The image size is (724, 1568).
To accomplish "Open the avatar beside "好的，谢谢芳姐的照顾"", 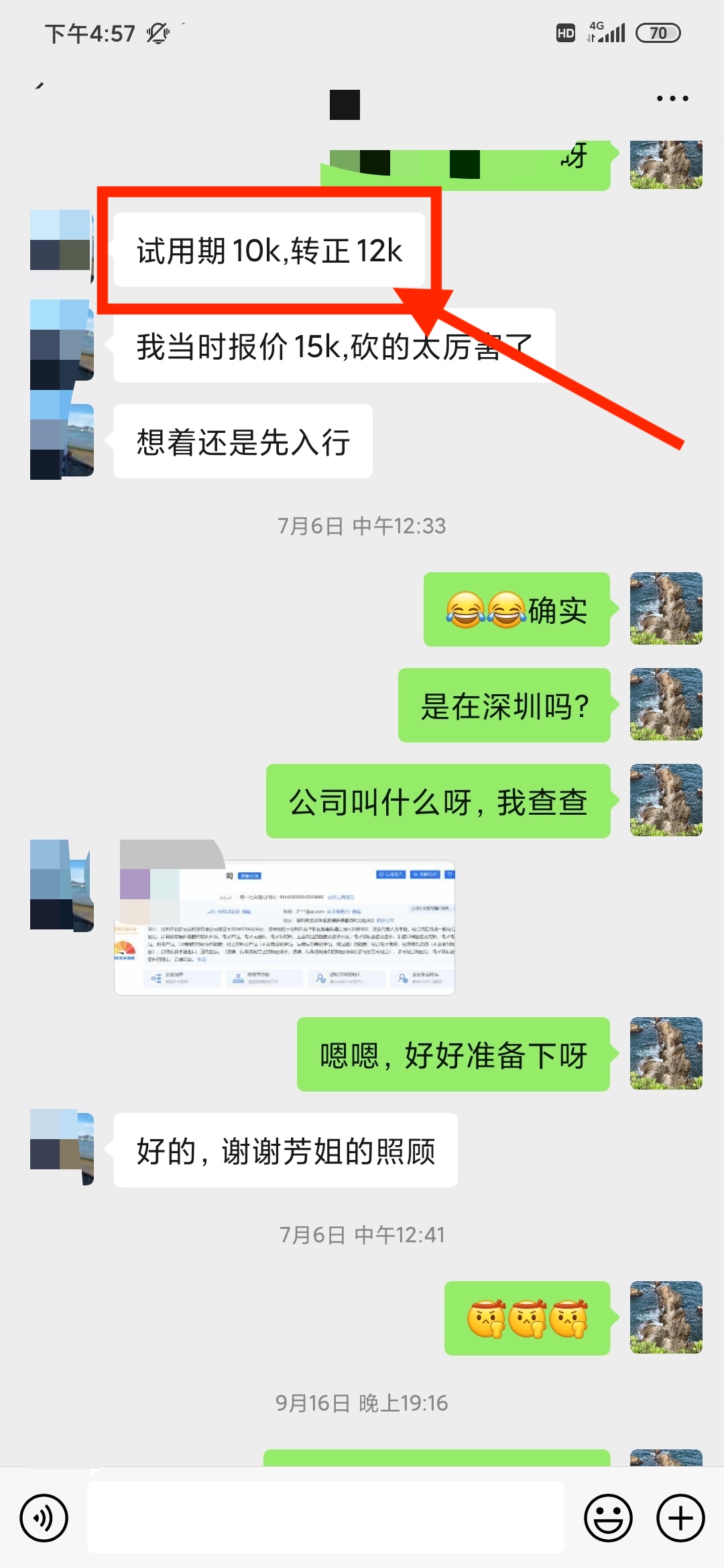I will 62,1147.
